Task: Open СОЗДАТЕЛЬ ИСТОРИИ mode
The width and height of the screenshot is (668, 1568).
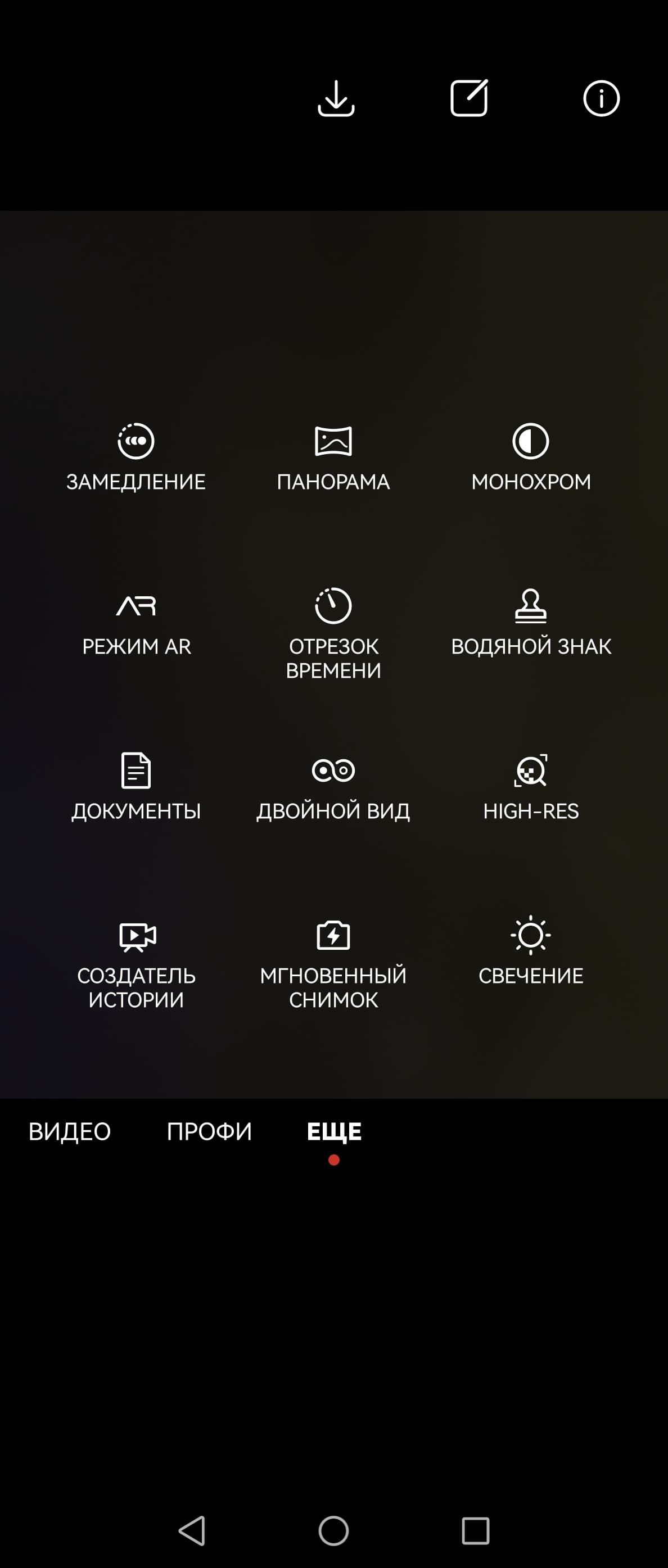Action: coord(136,963)
